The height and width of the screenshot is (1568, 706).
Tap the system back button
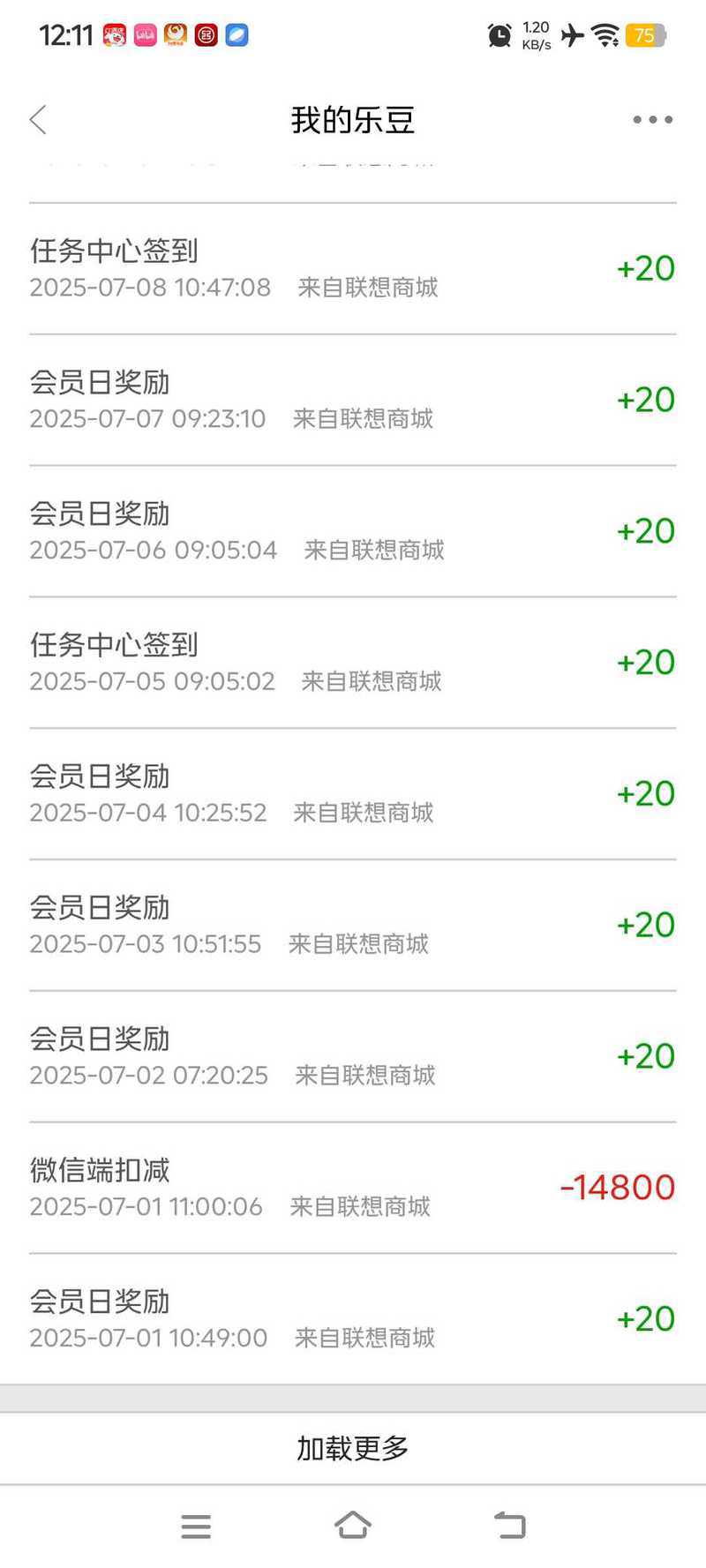click(509, 1526)
